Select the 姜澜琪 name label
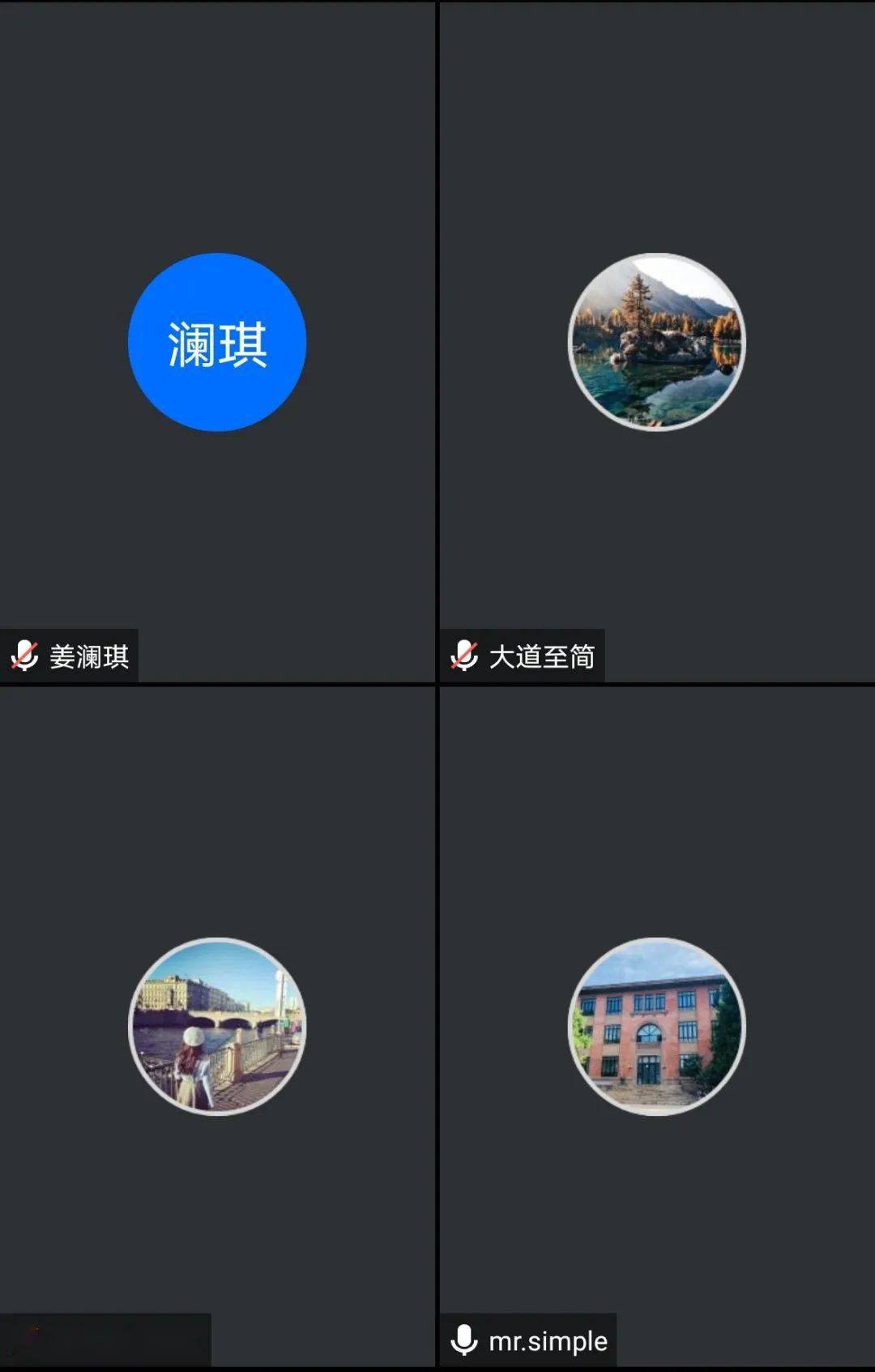 89,657
